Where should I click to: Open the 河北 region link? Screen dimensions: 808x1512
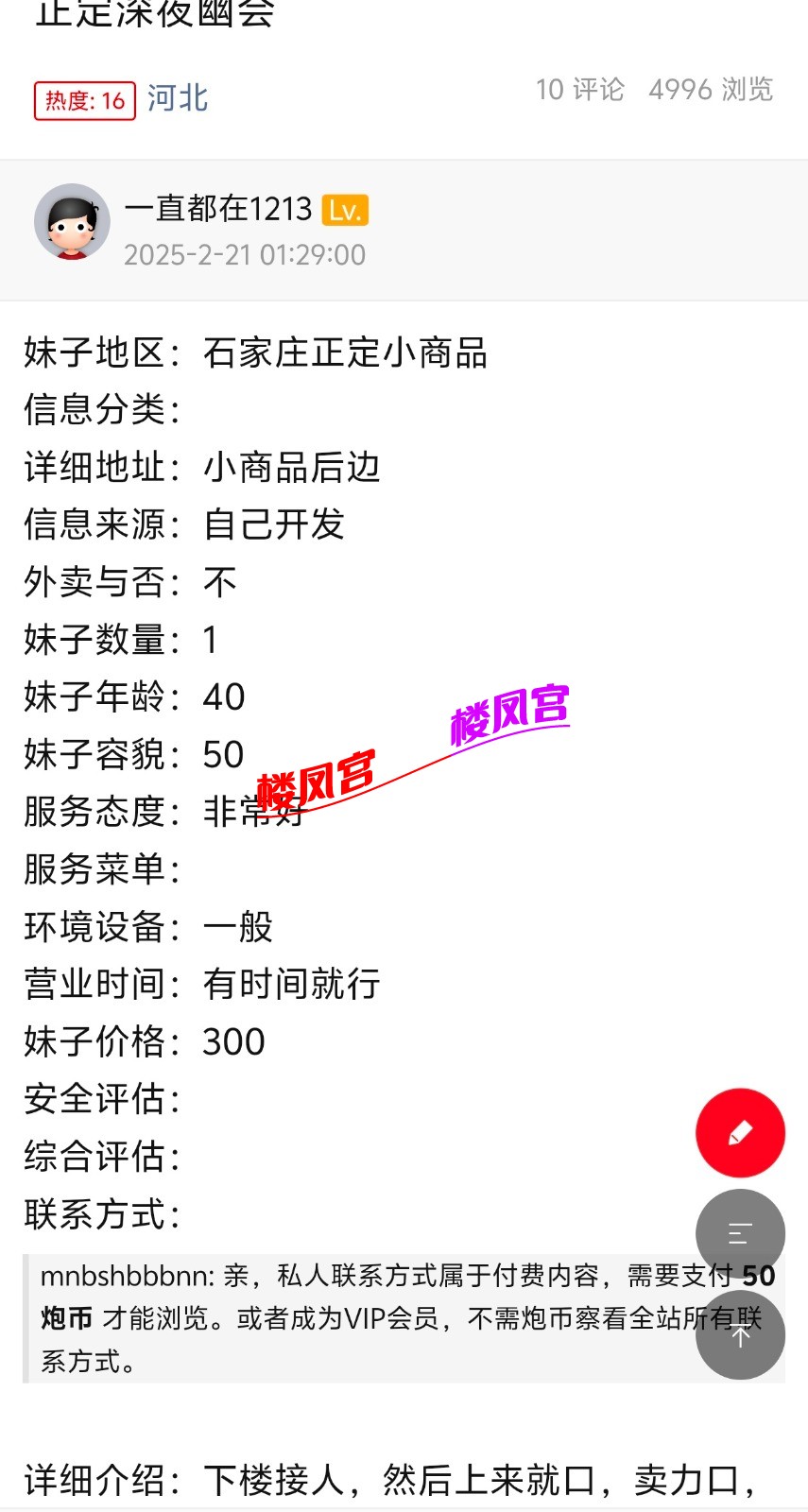[178, 98]
